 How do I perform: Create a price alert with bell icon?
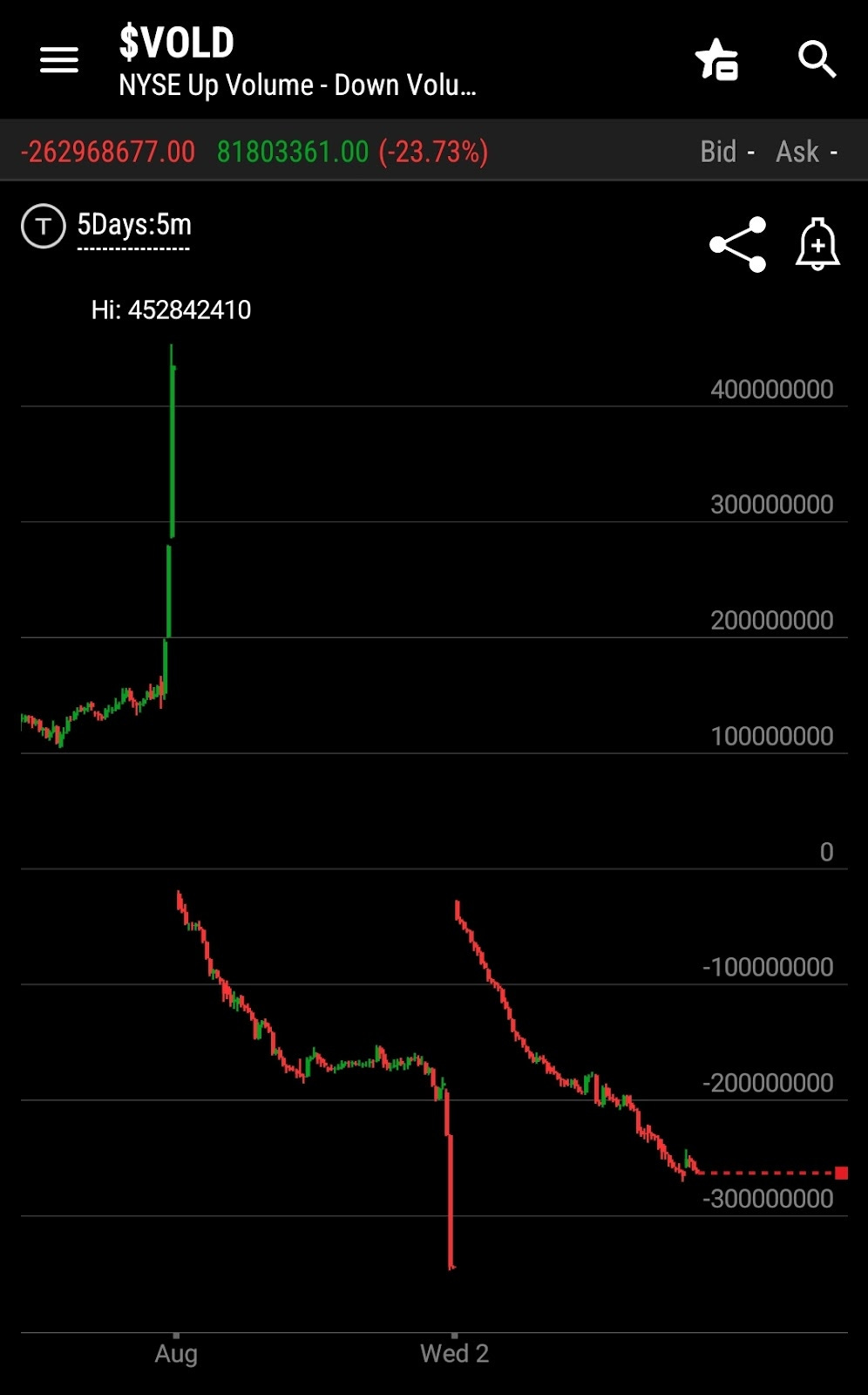[x=817, y=244]
